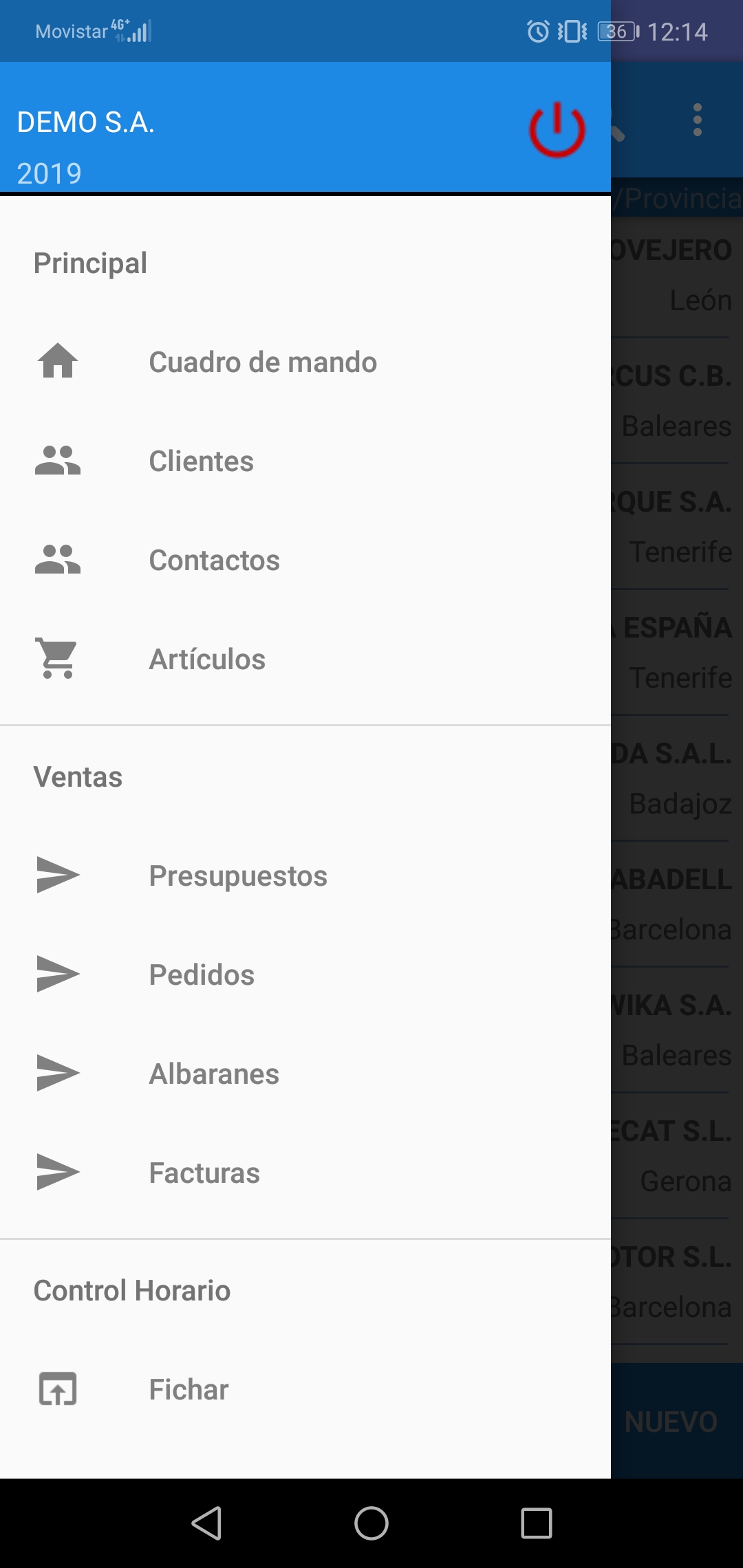The width and height of the screenshot is (743, 1568).
Task: Open the Contactos section
Action: click(305, 560)
